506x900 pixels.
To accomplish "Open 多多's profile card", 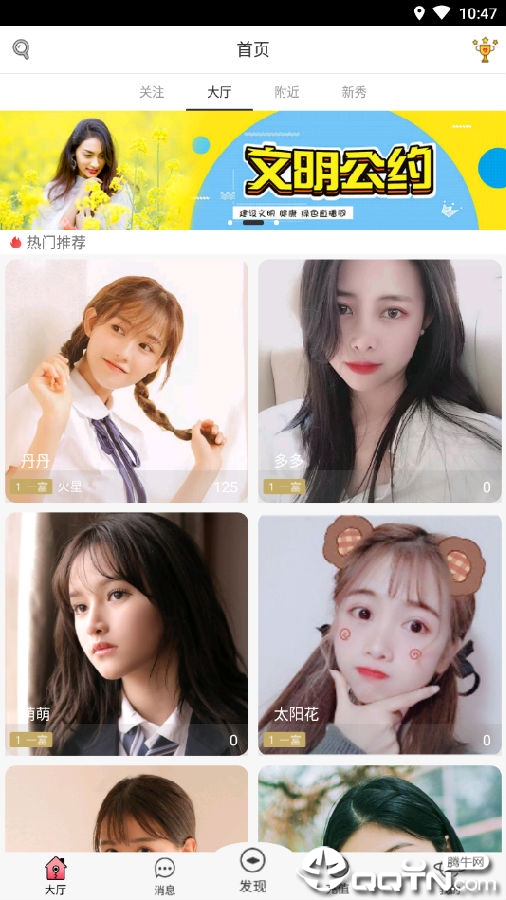I will (x=380, y=381).
